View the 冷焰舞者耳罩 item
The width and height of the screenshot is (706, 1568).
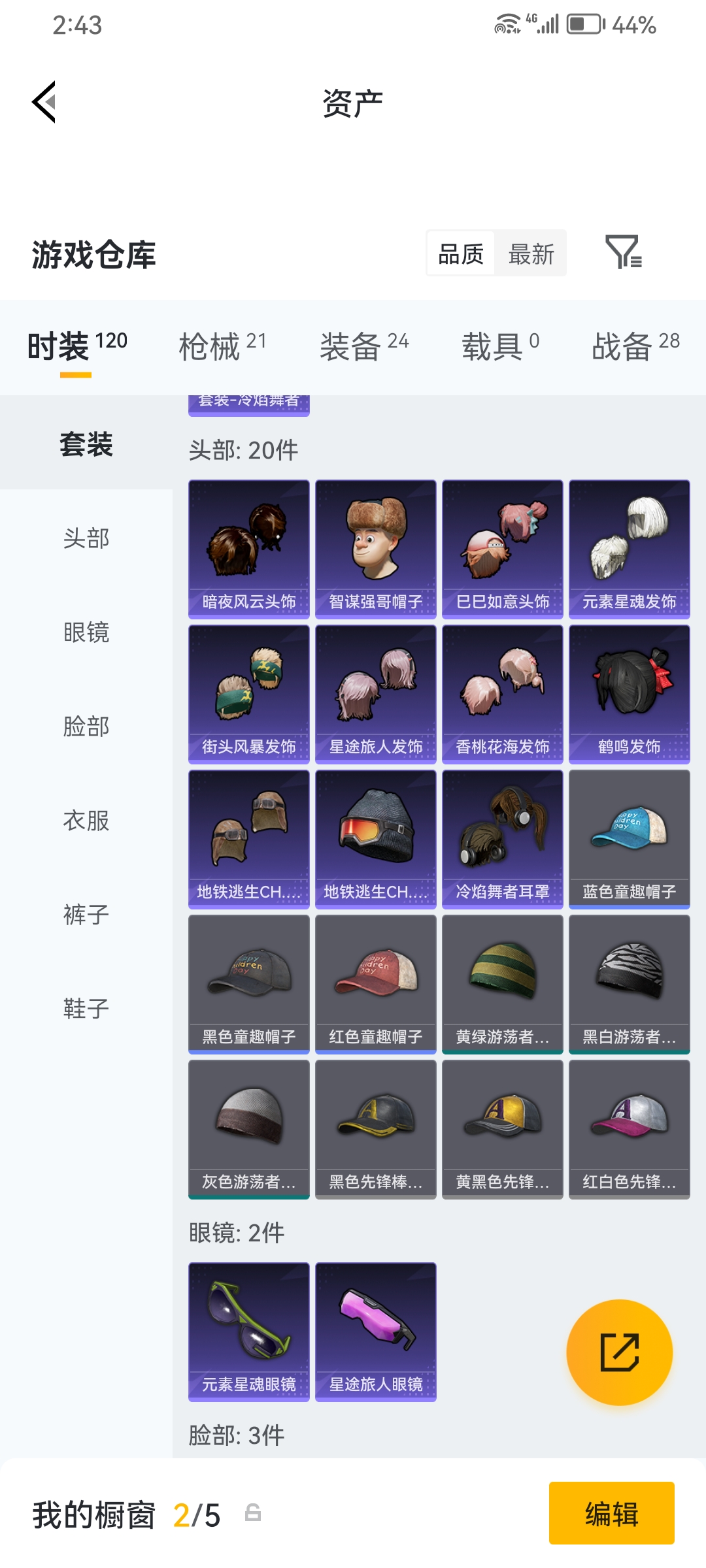click(503, 839)
